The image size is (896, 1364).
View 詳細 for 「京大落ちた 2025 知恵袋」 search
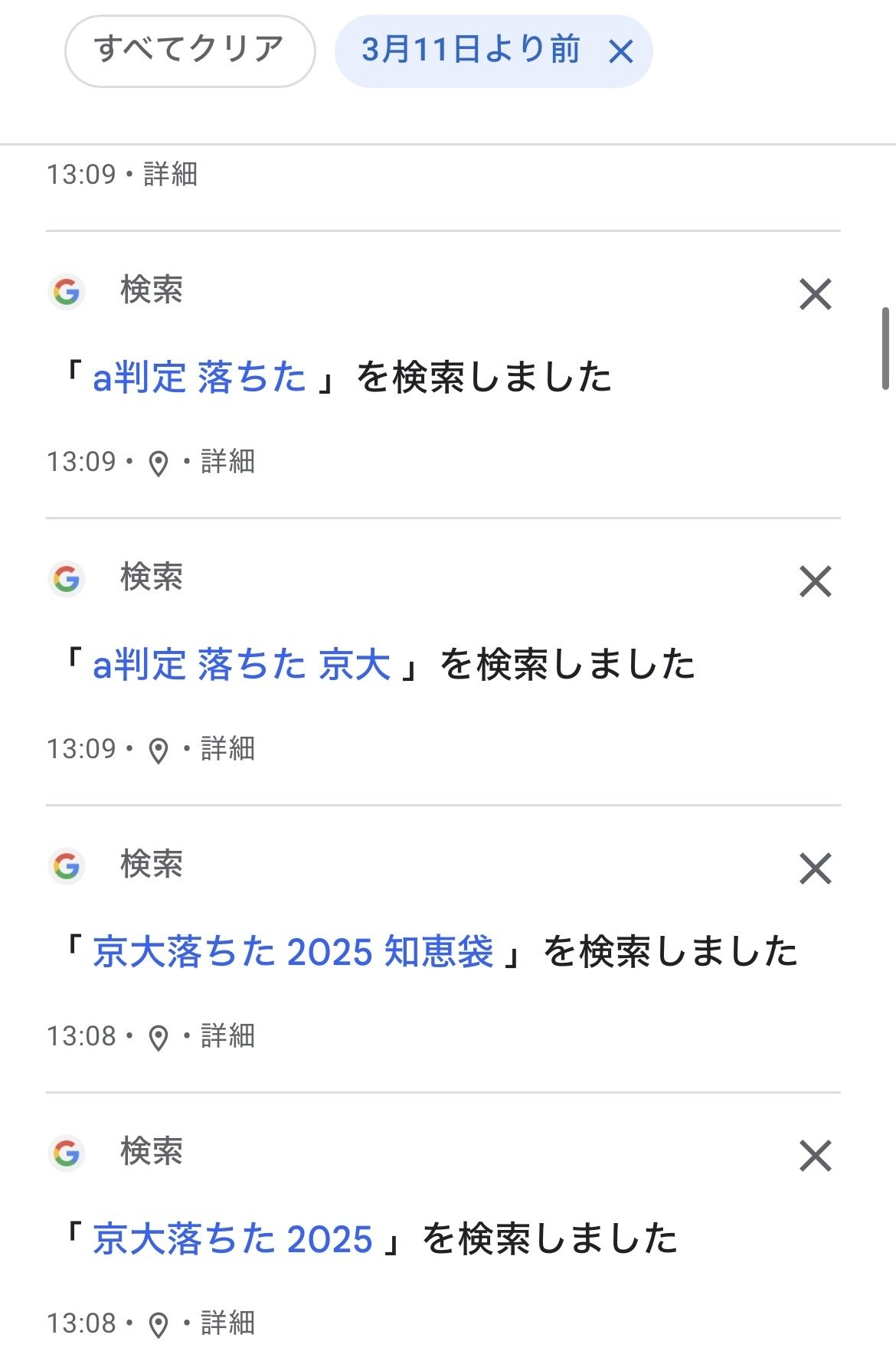(227, 1036)
